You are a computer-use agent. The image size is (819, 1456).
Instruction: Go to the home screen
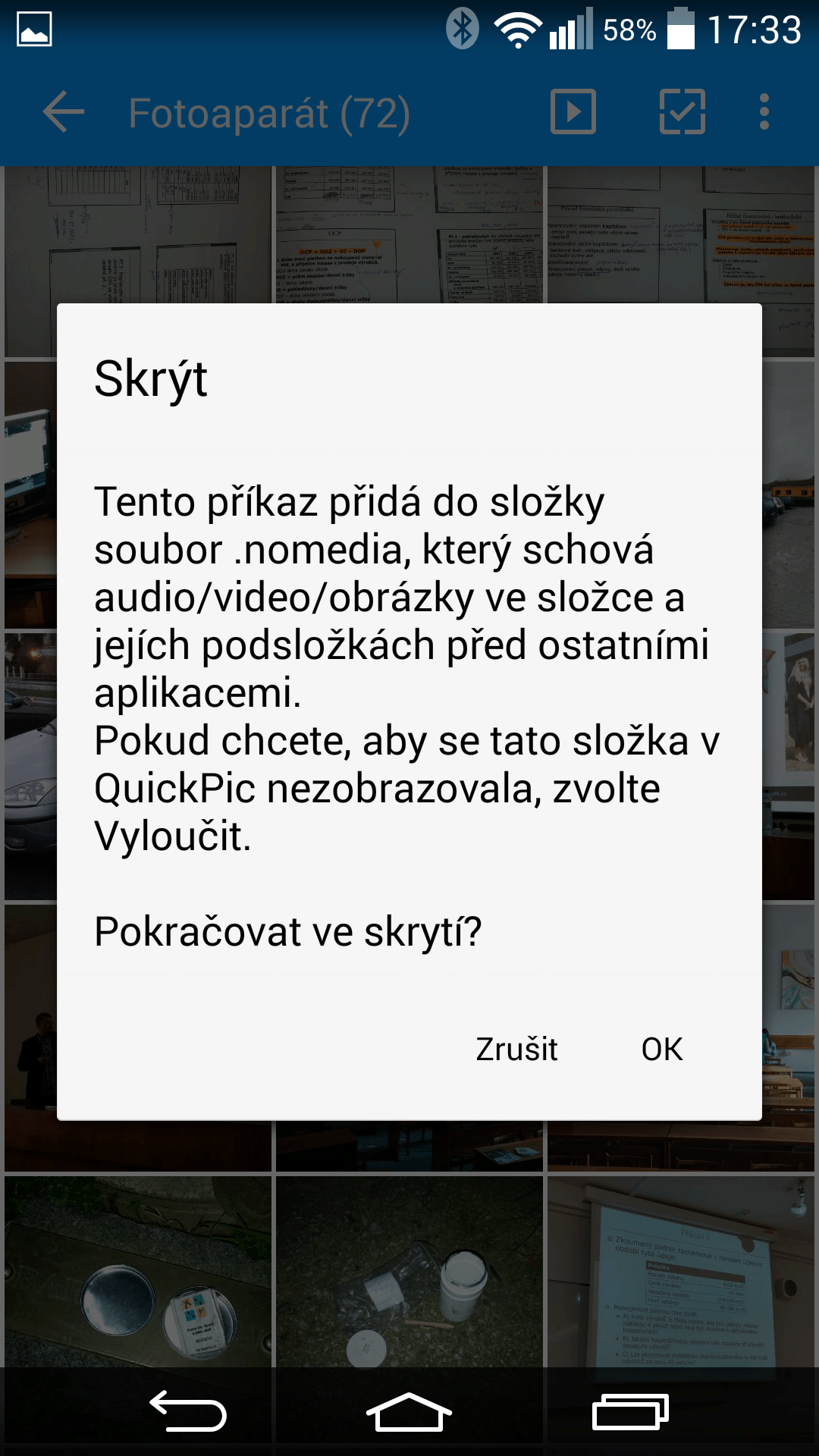pyautogui.click(x=409, y=1412)
